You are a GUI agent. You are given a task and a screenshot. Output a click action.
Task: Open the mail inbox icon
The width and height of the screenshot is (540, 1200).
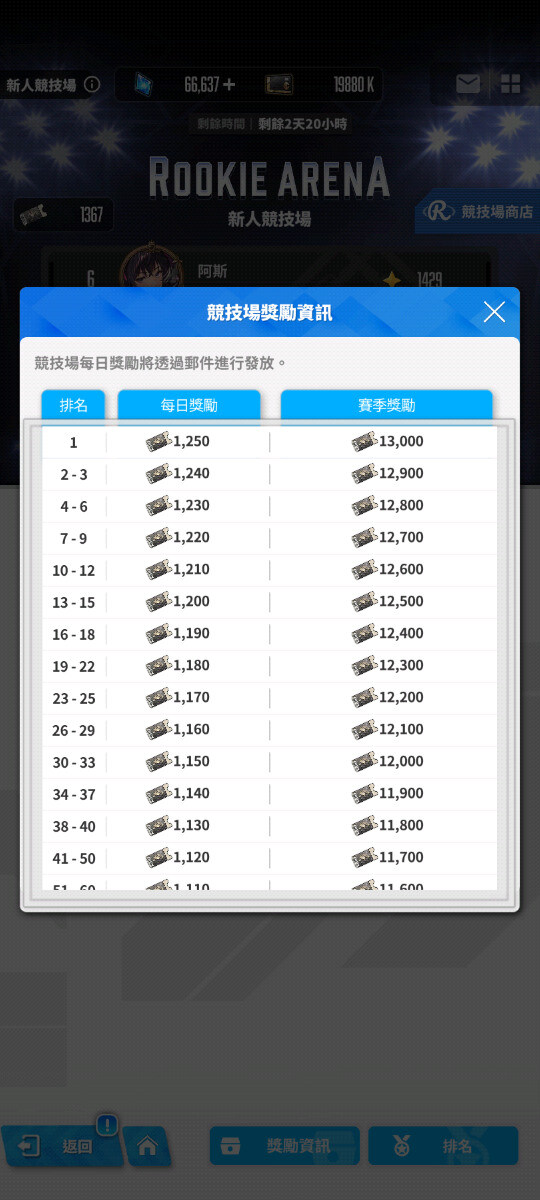pyautogui.click(x=468, y=84)
